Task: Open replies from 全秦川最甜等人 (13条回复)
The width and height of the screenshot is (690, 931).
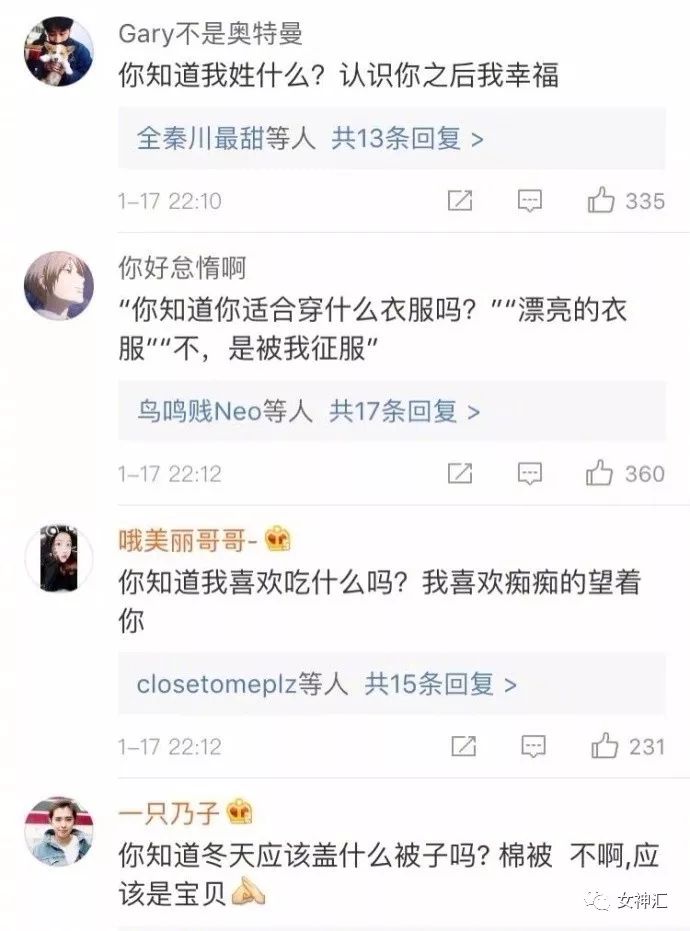Action: (310, 138)
